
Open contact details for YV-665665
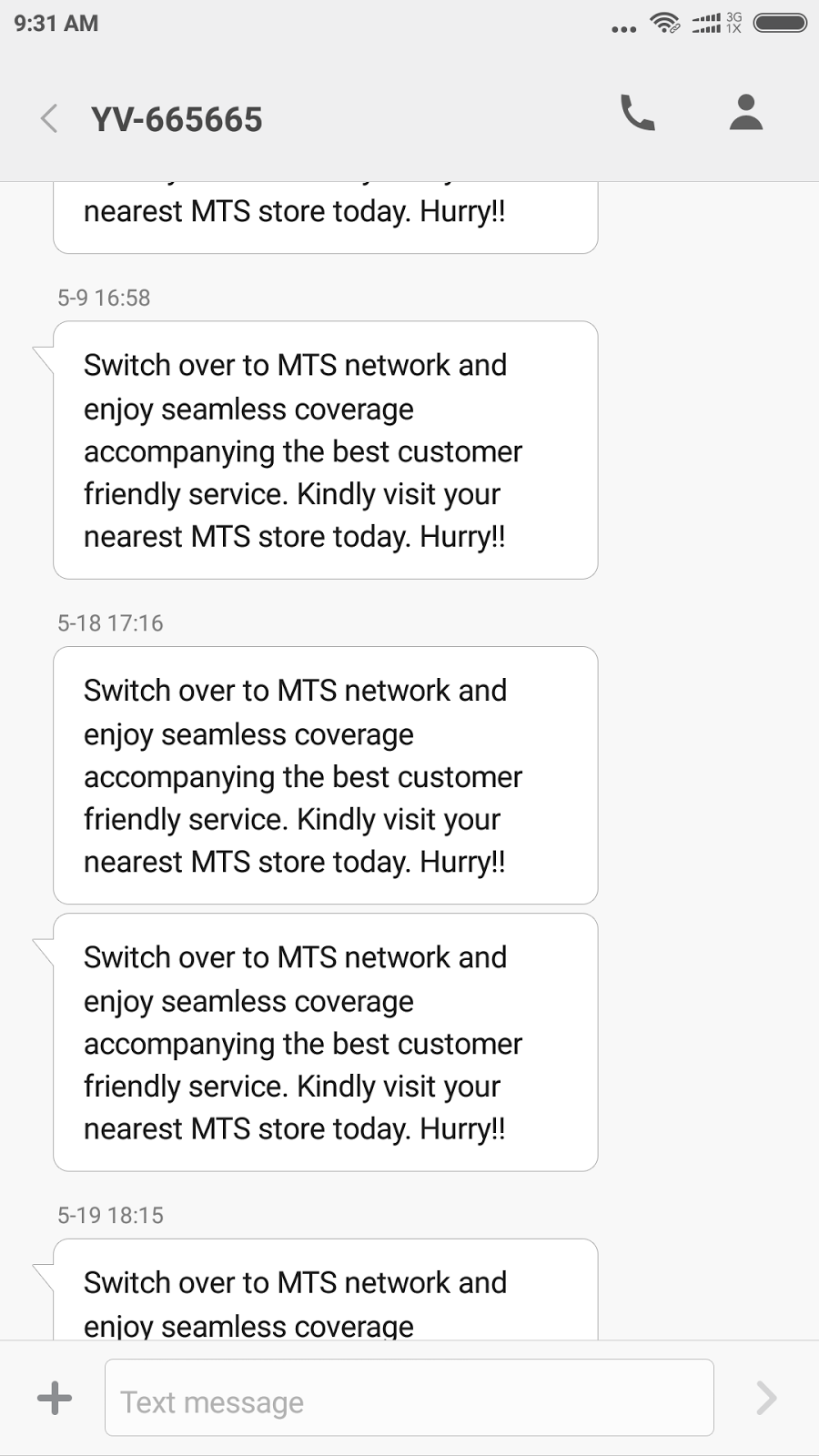[x=745, y=113]
